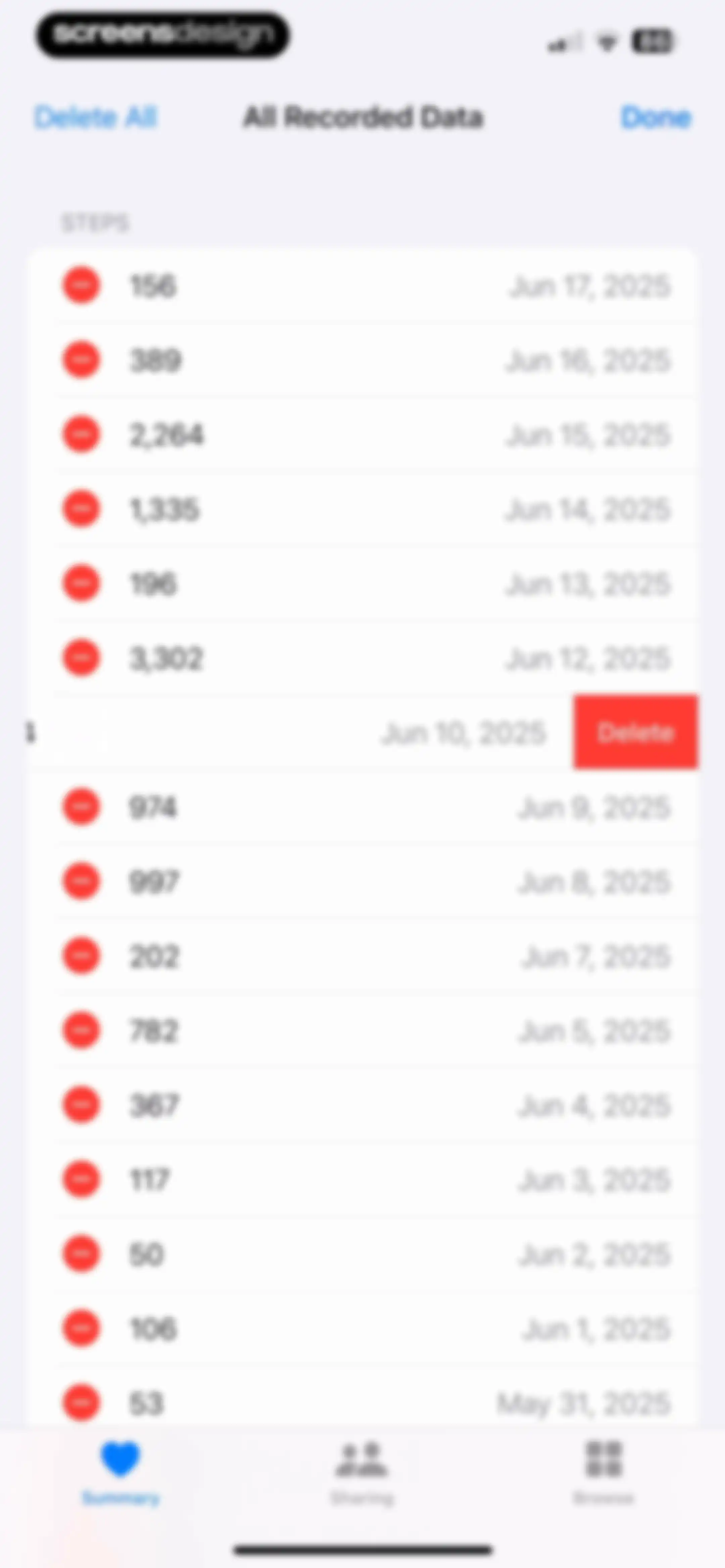Image resolution: width=725 pixels, height=1568 pixels.
Task: Go to the Summary tab
Action: coord(120,1472)
